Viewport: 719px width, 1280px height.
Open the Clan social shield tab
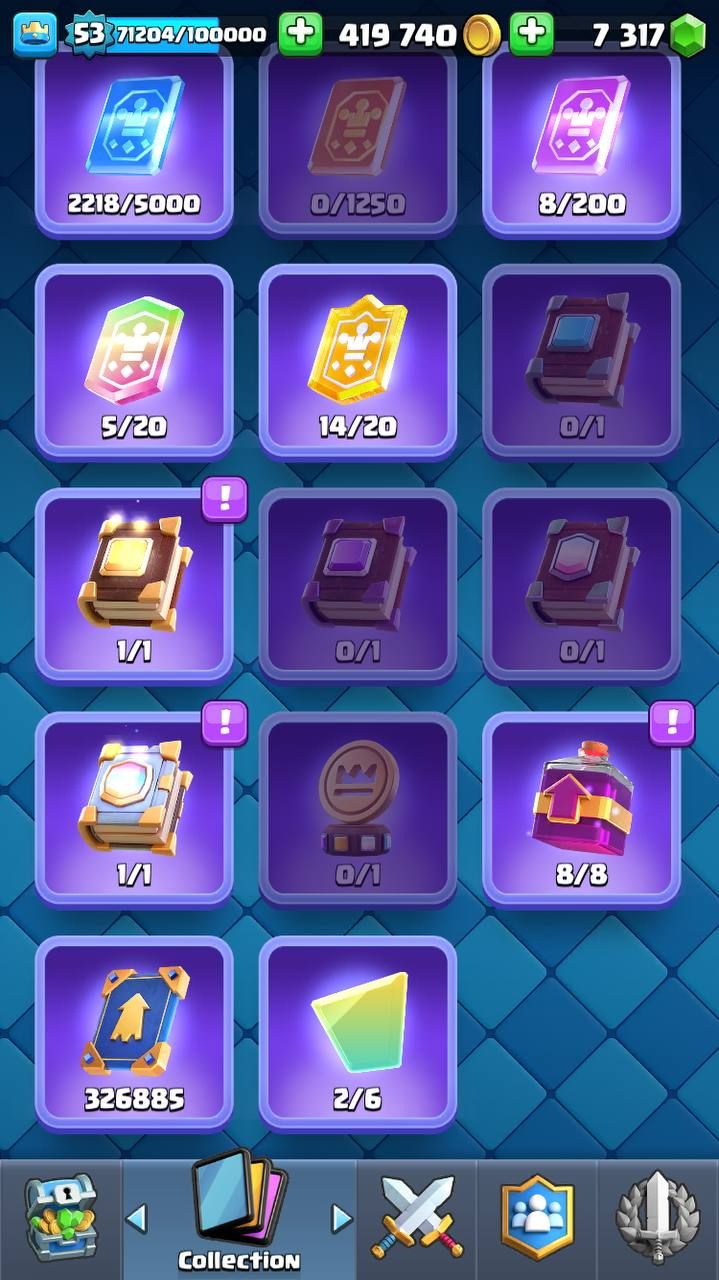(537, 1218)
